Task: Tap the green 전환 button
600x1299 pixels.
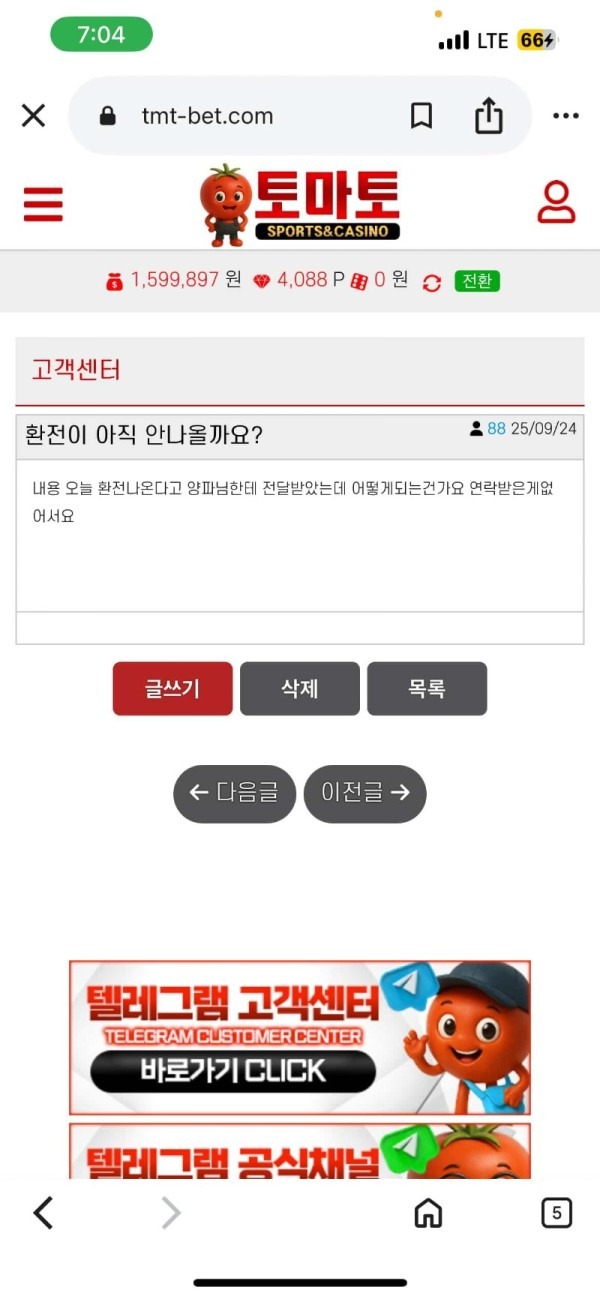Action: pos(476,281)
